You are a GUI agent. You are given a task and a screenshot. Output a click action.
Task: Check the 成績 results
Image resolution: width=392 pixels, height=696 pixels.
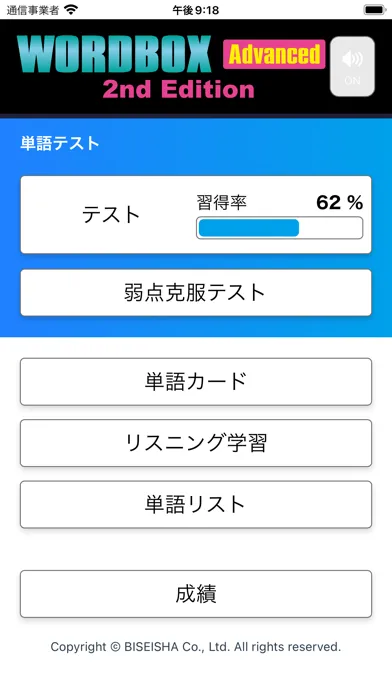coord(196,594)
